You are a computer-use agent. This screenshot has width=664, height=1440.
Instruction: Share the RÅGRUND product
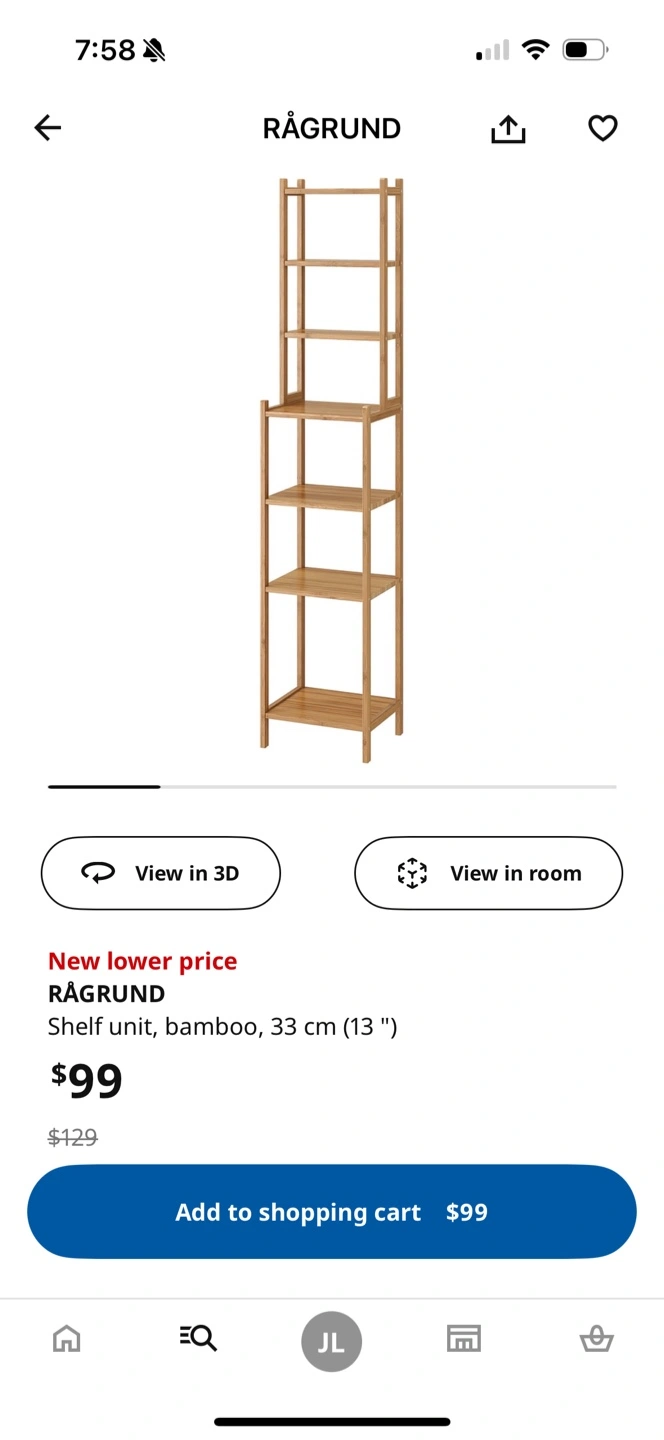(508, 128)
